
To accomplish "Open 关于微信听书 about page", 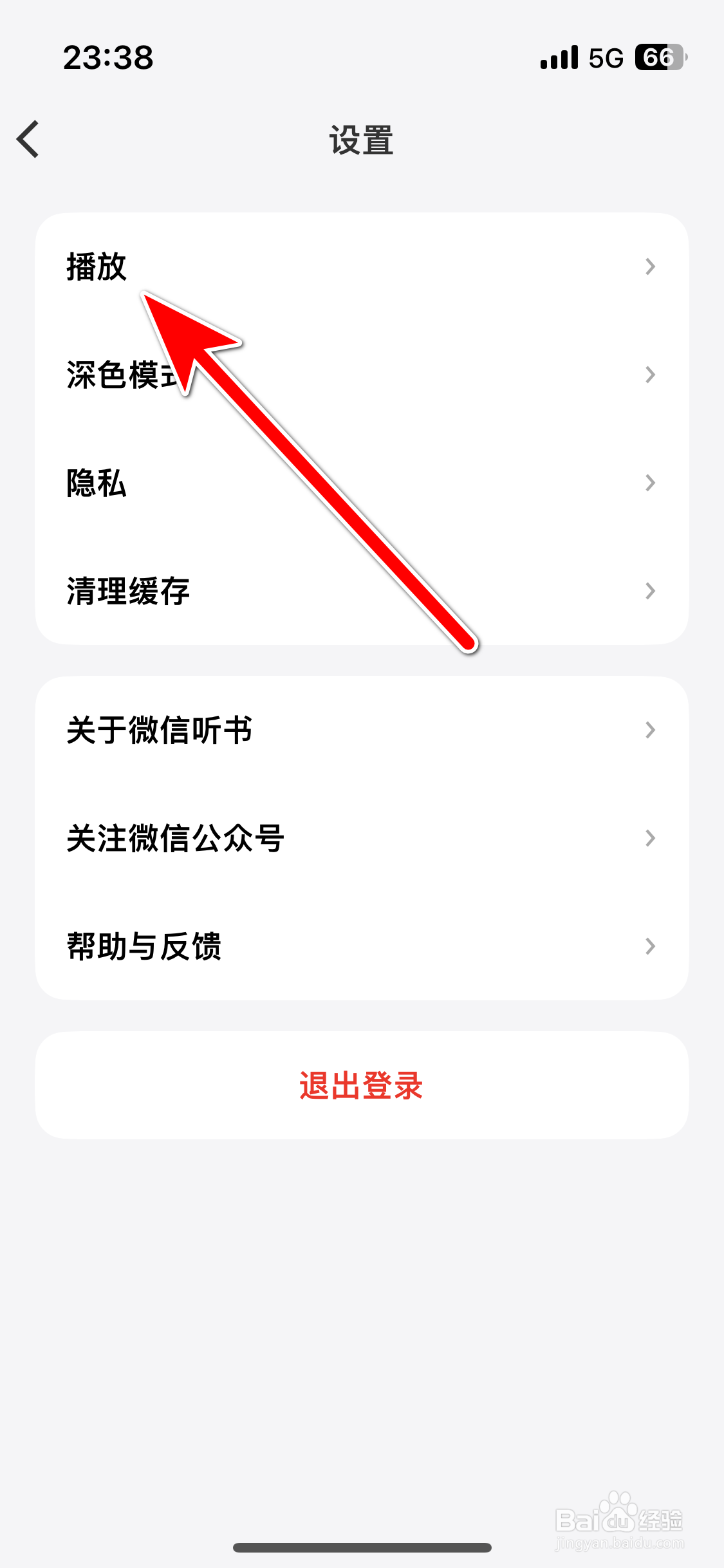I will [160, 729].
